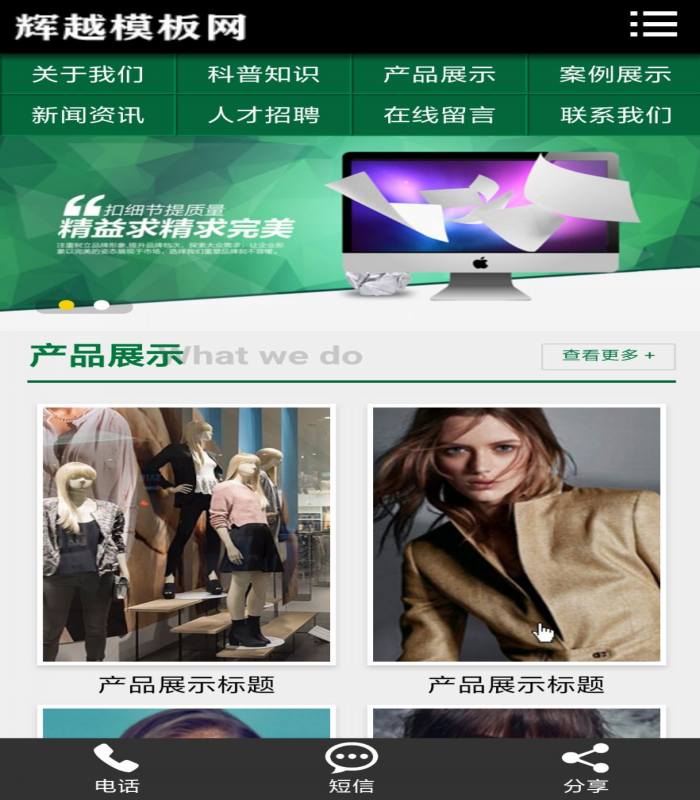Open 关于我们 page
Screen dimensions: 700x800
(88, 74)
